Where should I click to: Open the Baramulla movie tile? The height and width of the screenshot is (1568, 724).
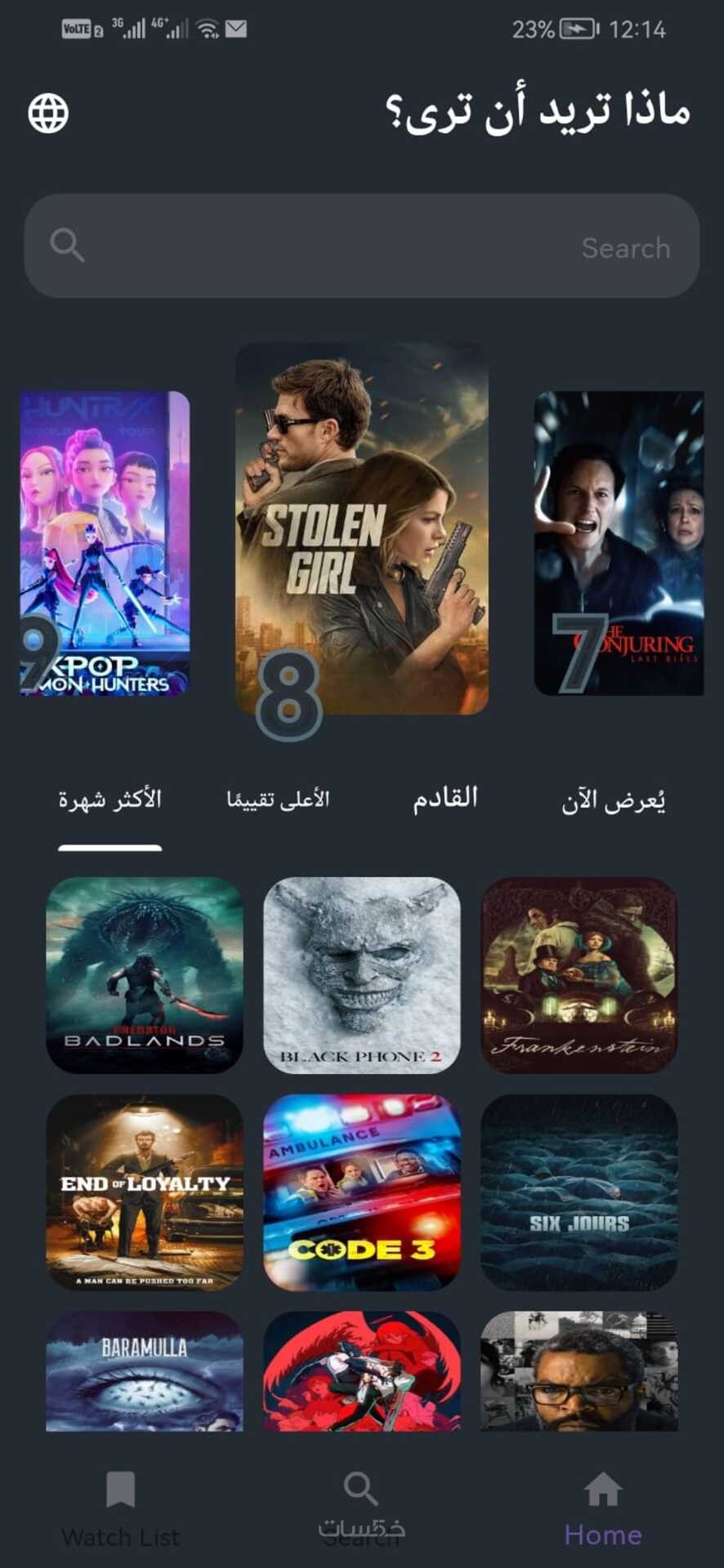[x=145, y=1372]
